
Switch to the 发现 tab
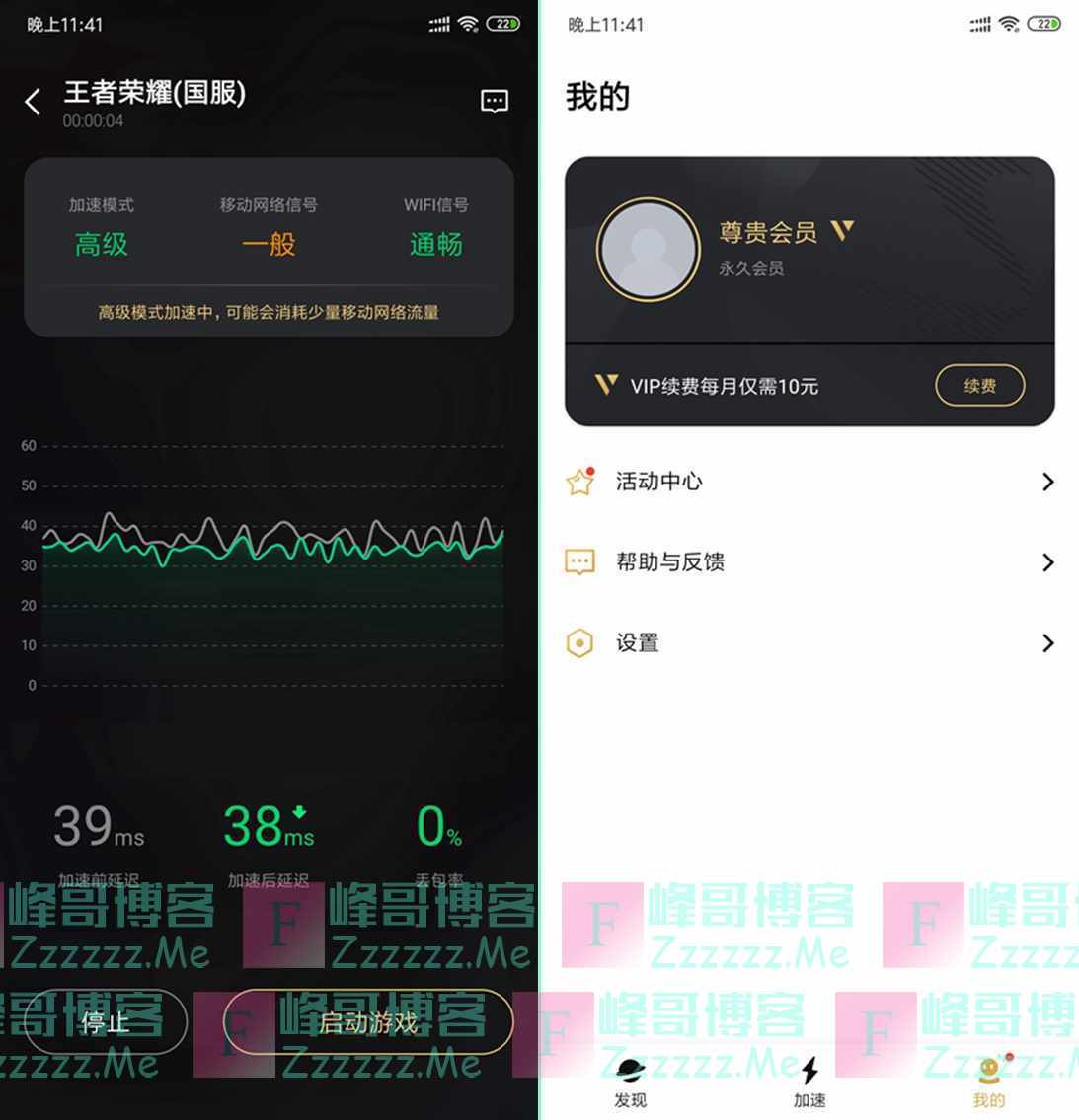coord(630,1081)
